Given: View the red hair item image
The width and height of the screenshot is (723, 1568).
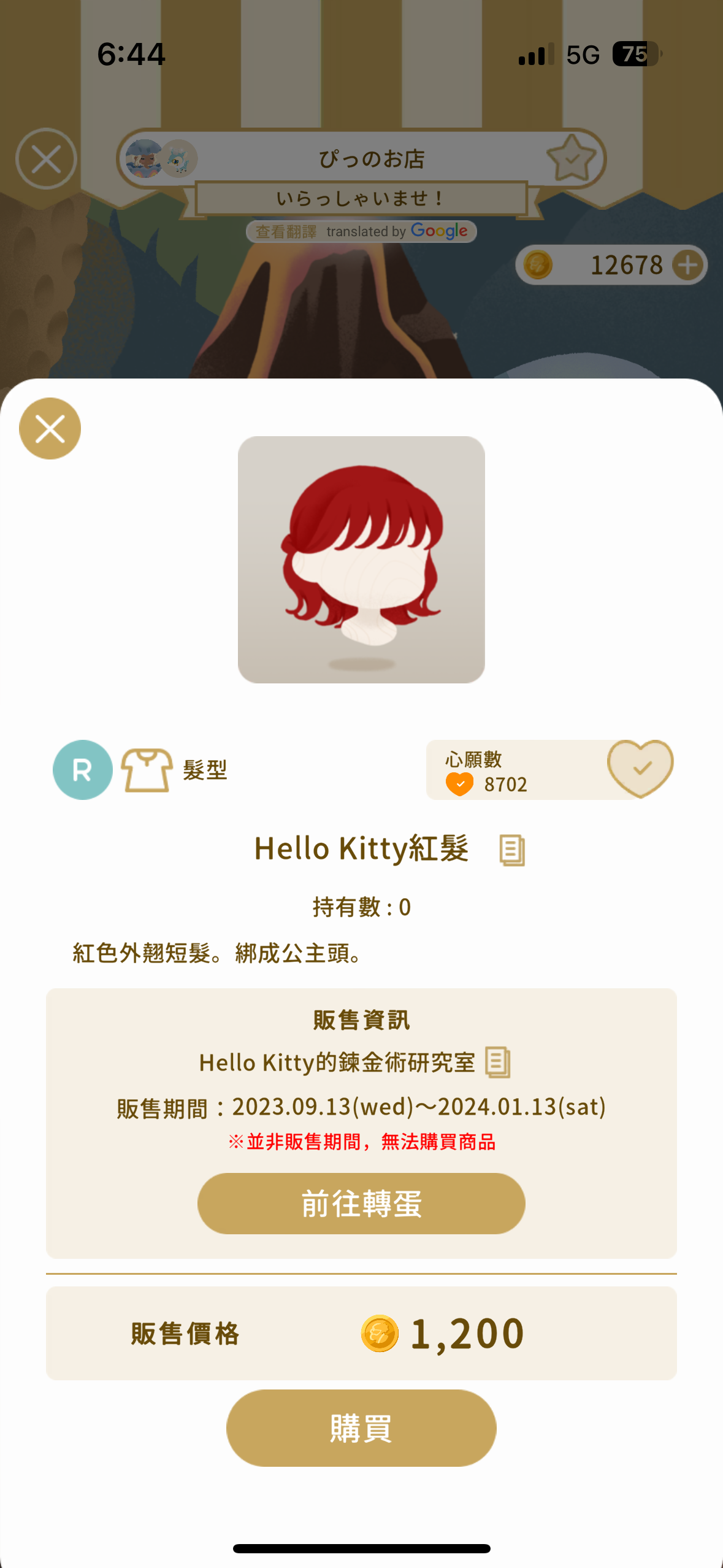Looking at the screenshot, I should click(361, 559).
